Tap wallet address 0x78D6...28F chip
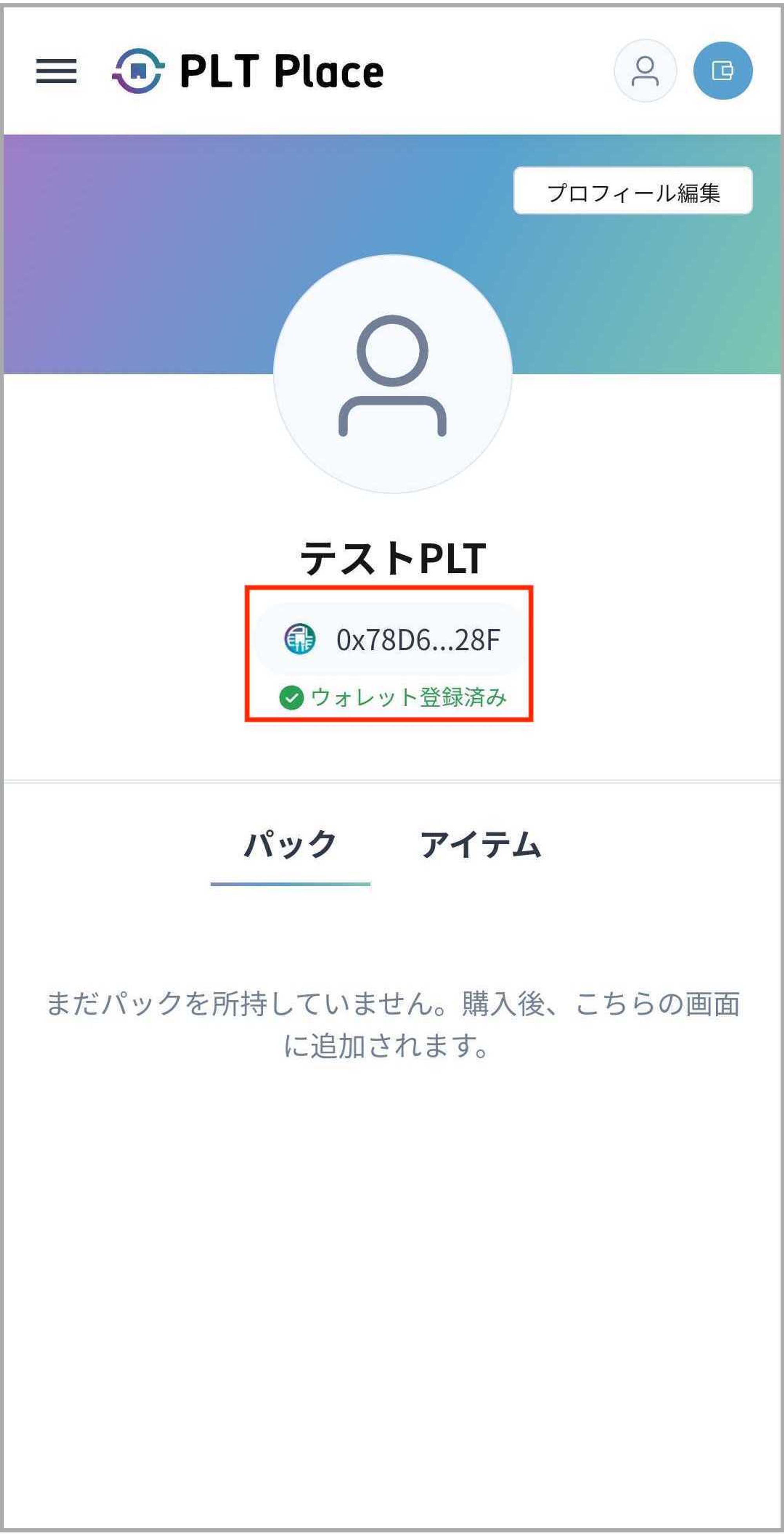784x1536 pixels. point(391,639)
